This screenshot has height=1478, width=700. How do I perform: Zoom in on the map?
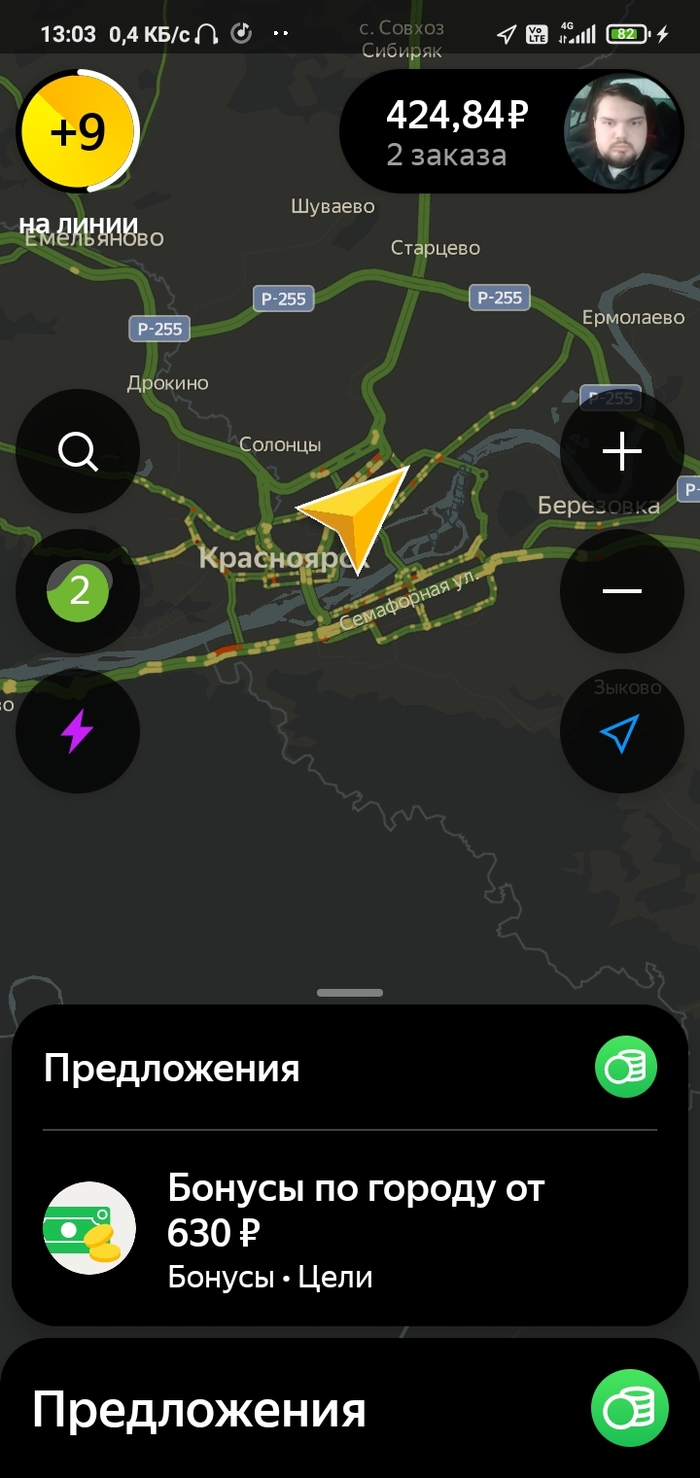point(621,452)
